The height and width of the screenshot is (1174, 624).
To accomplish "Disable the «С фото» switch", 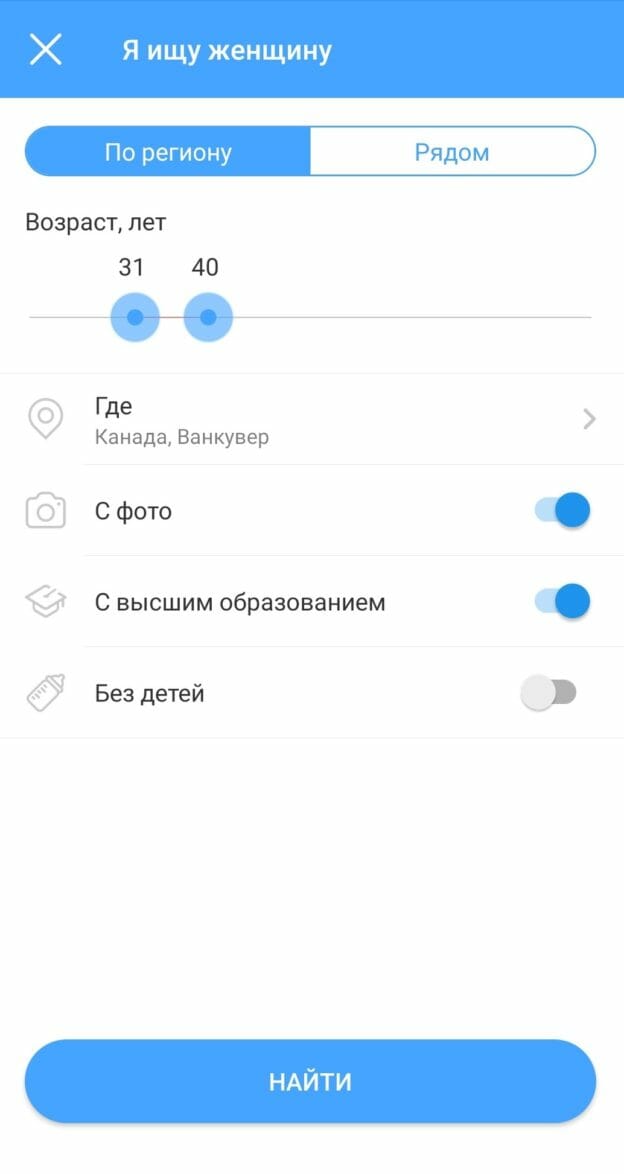I will tap(563, 511).
